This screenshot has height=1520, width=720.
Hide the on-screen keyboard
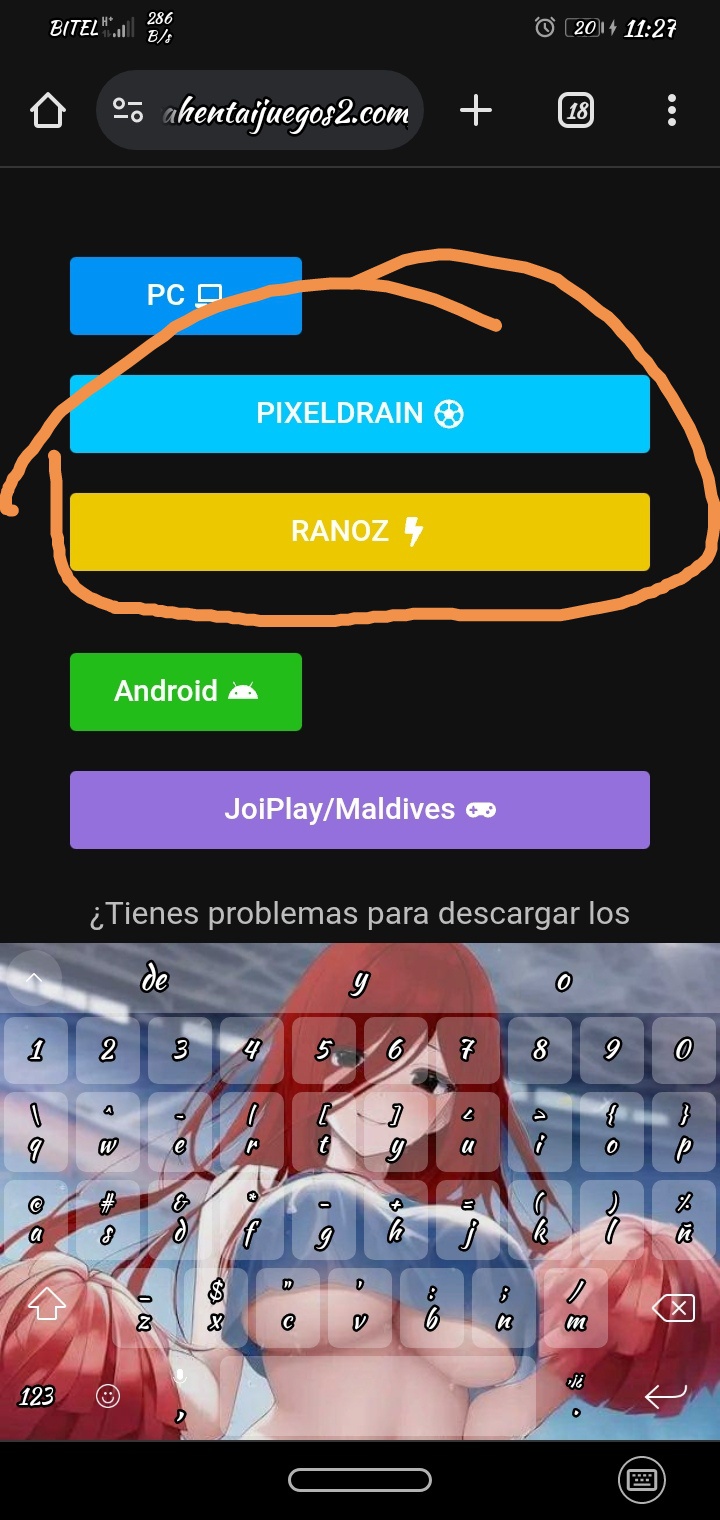[x=642, y=1480]
